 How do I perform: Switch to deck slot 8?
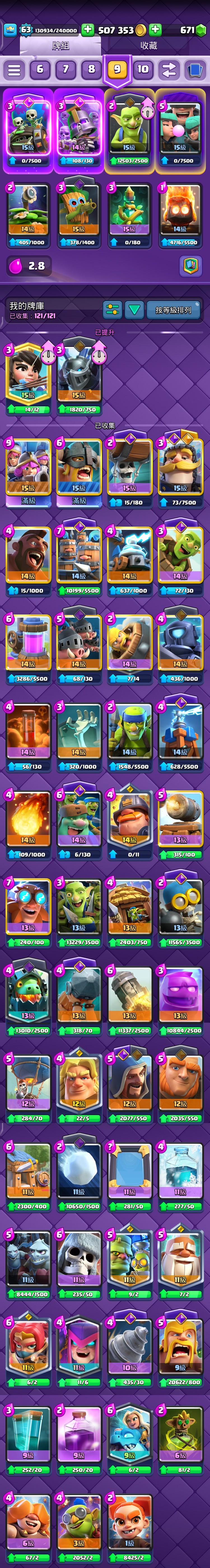tap(91, 69)
